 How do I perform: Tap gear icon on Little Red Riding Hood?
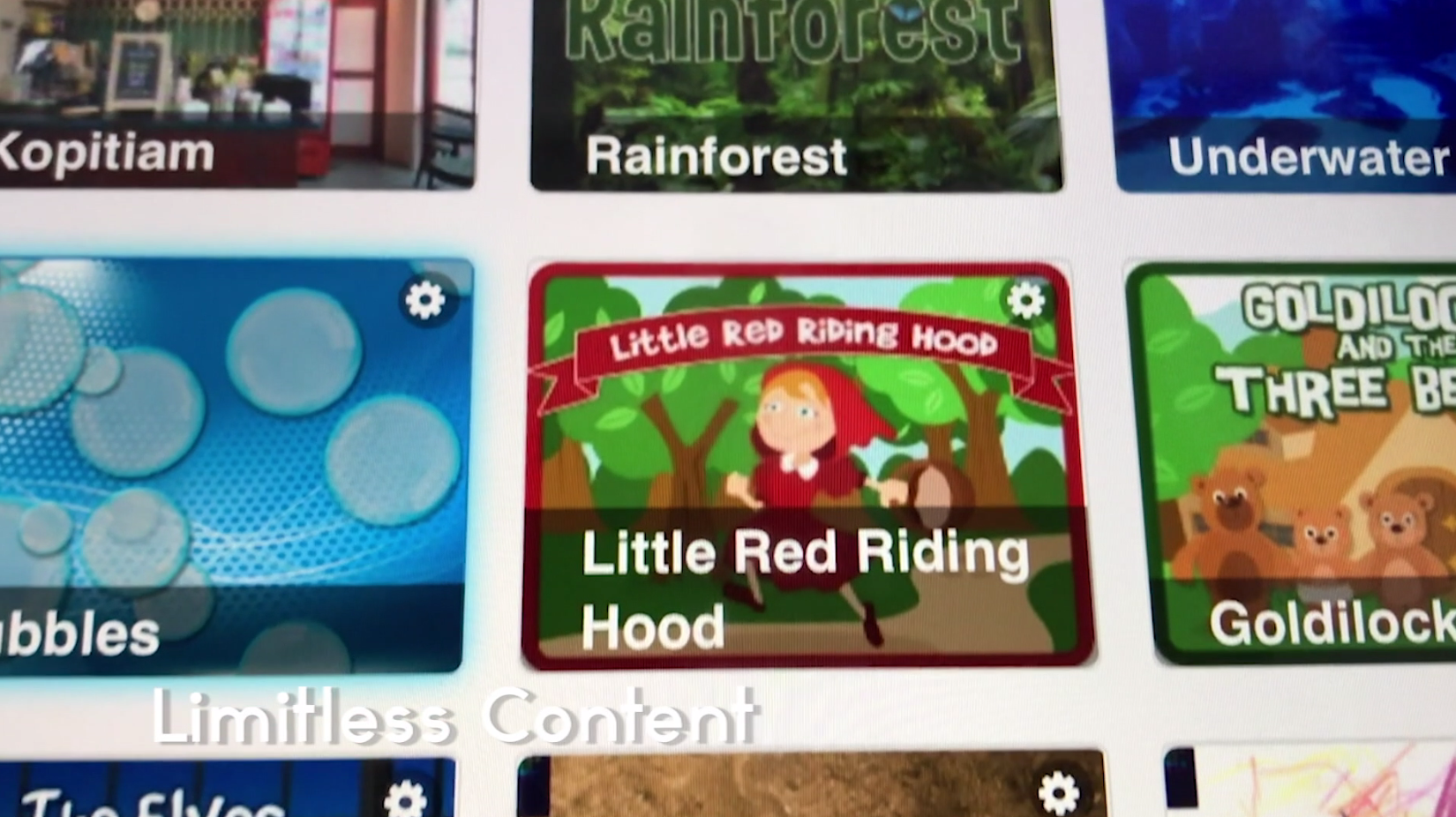(x=1026, y=301)
